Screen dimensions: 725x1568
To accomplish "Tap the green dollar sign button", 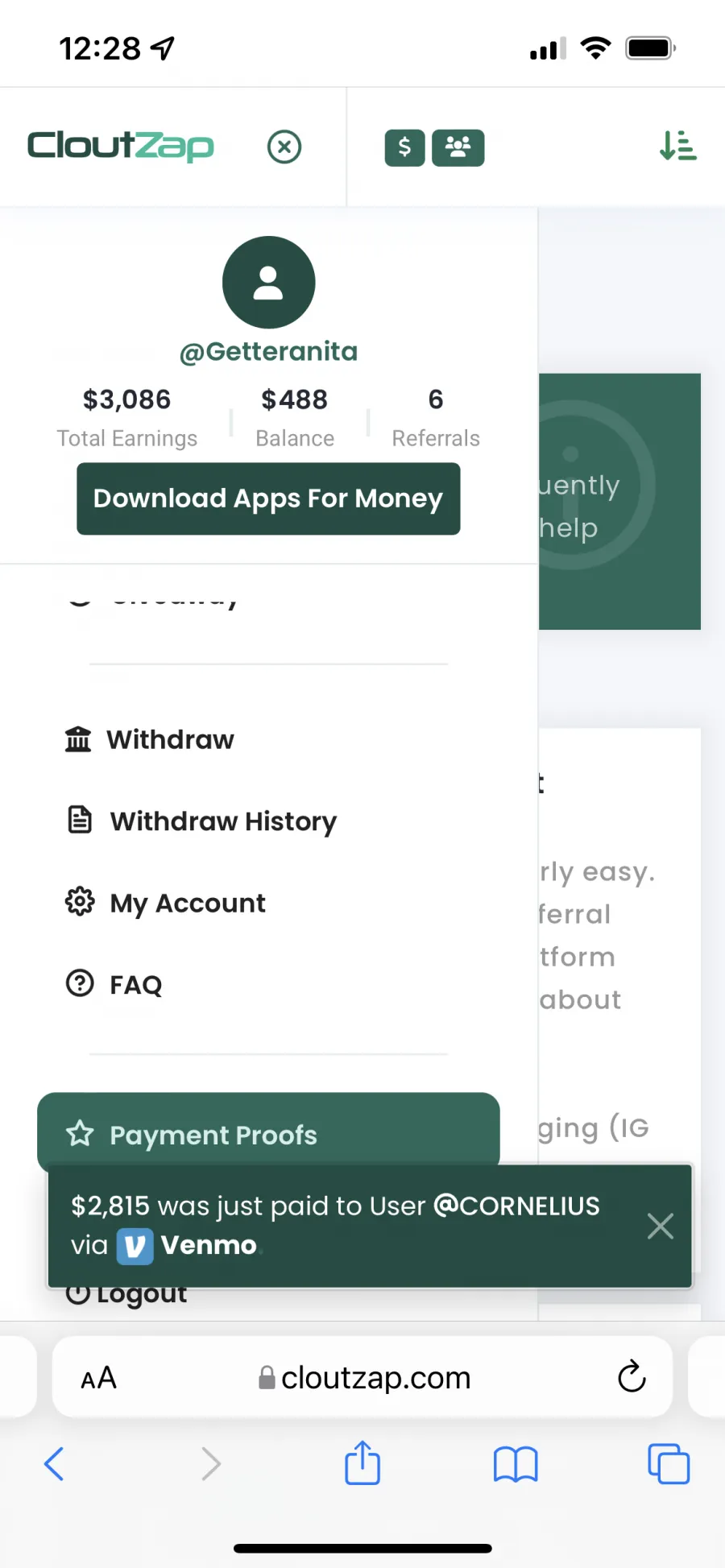I will pos(404,147).
